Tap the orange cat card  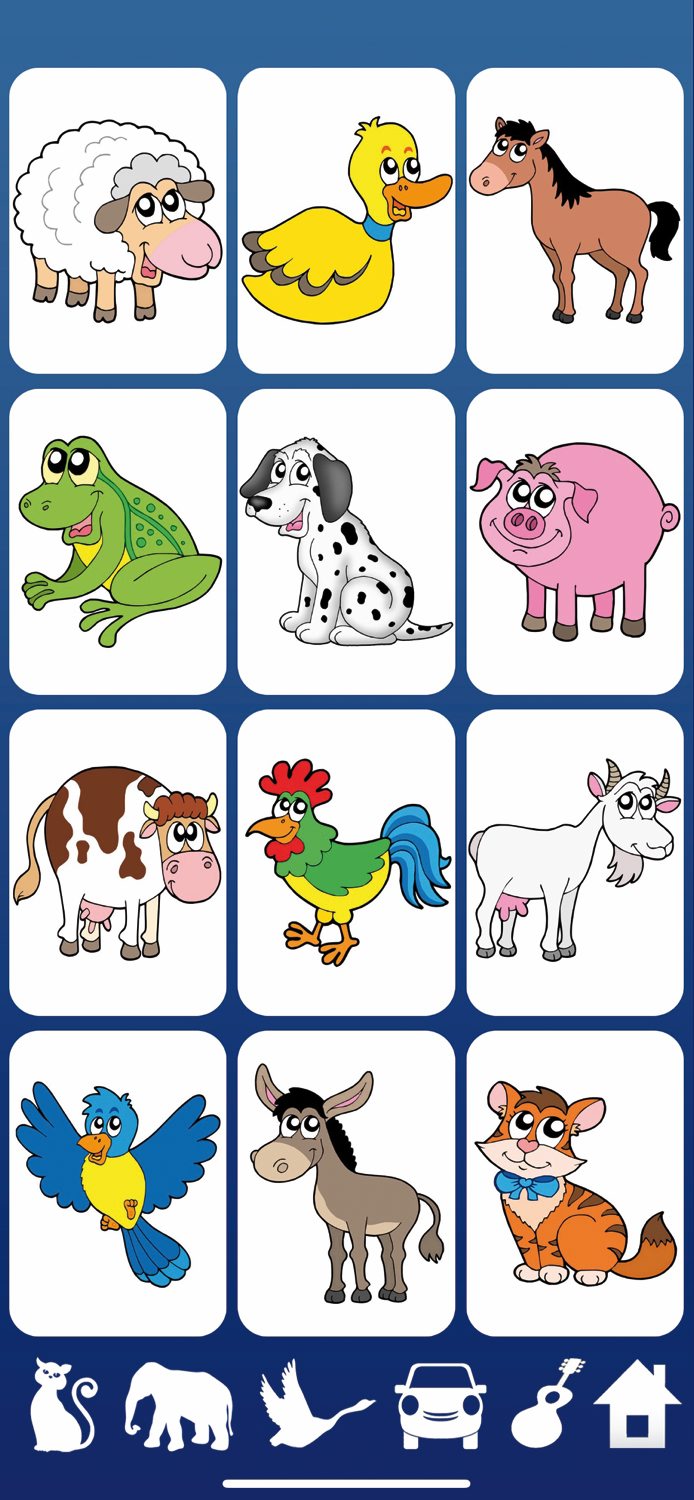(575, 1184)
